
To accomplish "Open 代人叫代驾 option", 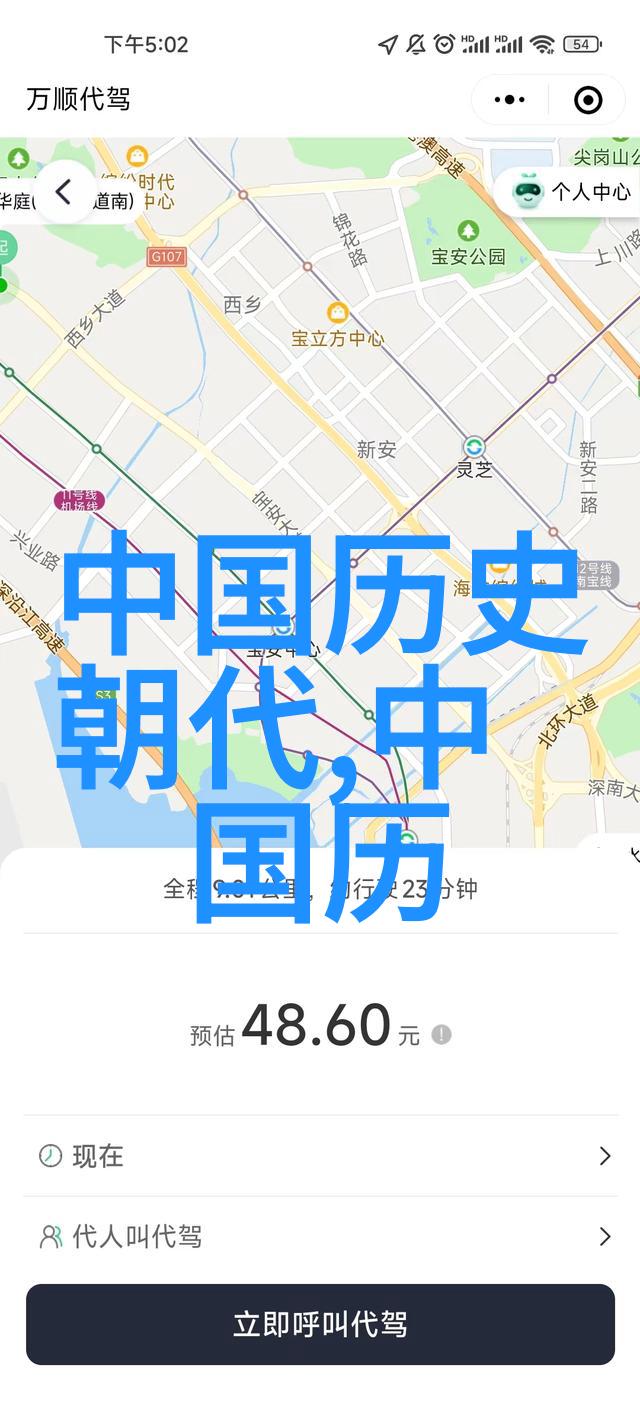I will (x=320, y=1237).
